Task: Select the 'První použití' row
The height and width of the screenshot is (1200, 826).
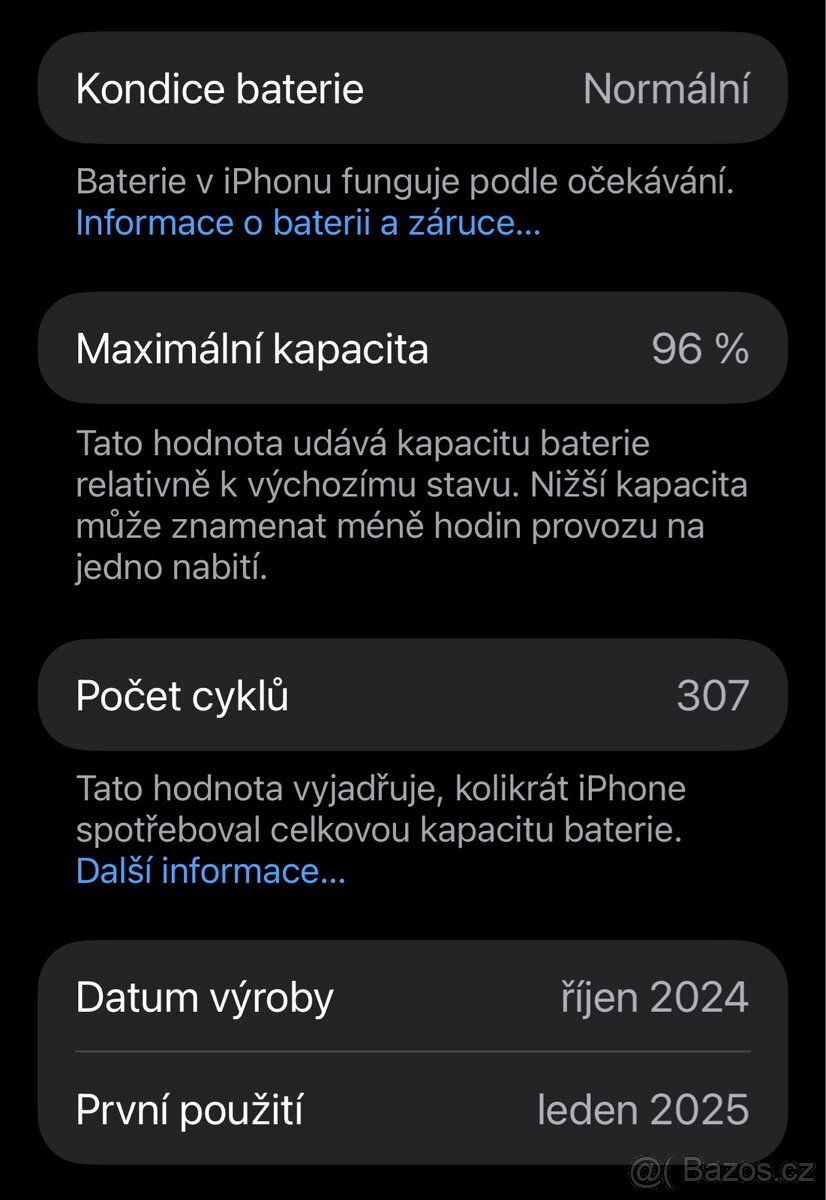Action: point(413,1108)
